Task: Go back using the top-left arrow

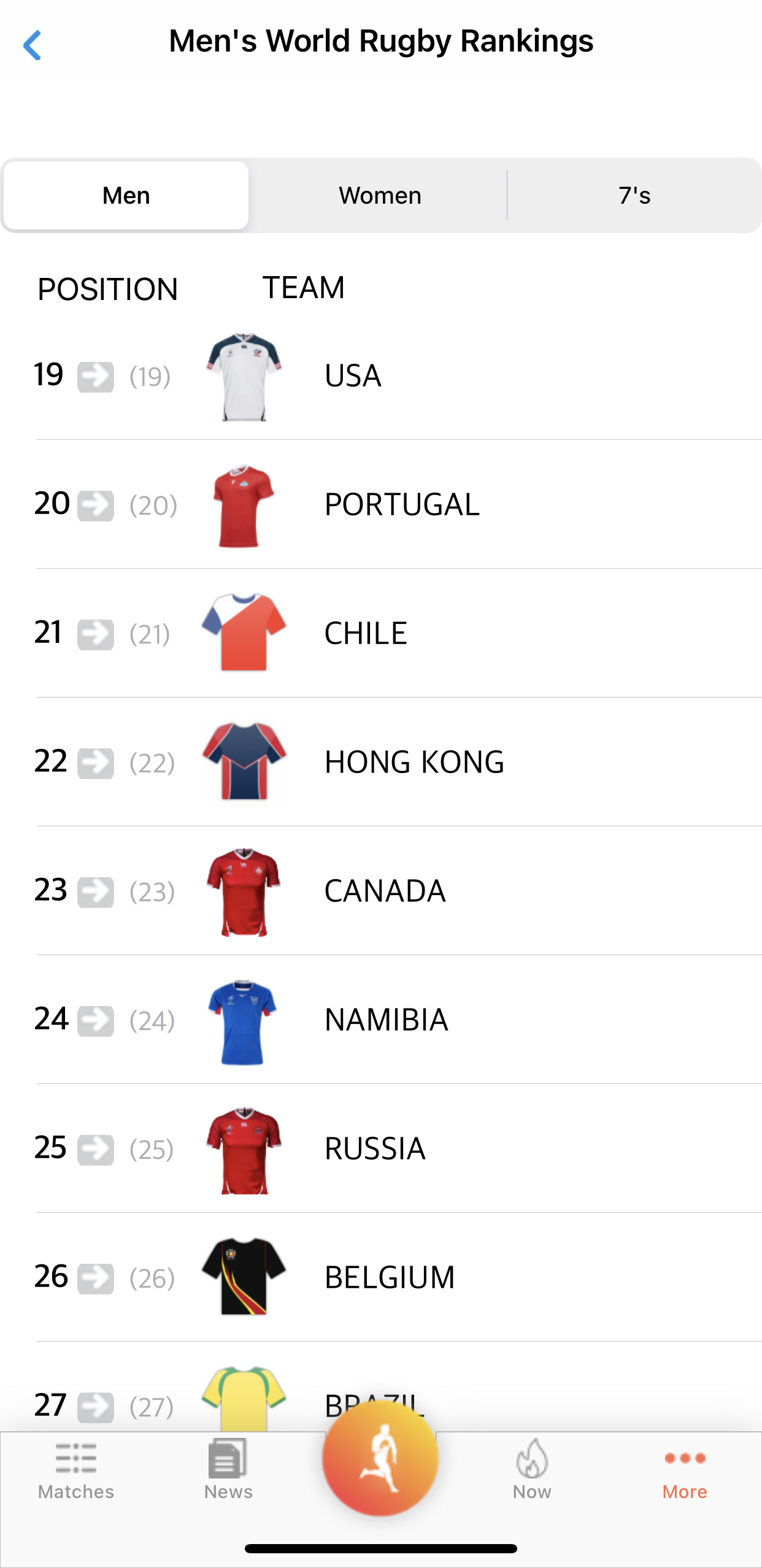Action: [x=32, y=45]
